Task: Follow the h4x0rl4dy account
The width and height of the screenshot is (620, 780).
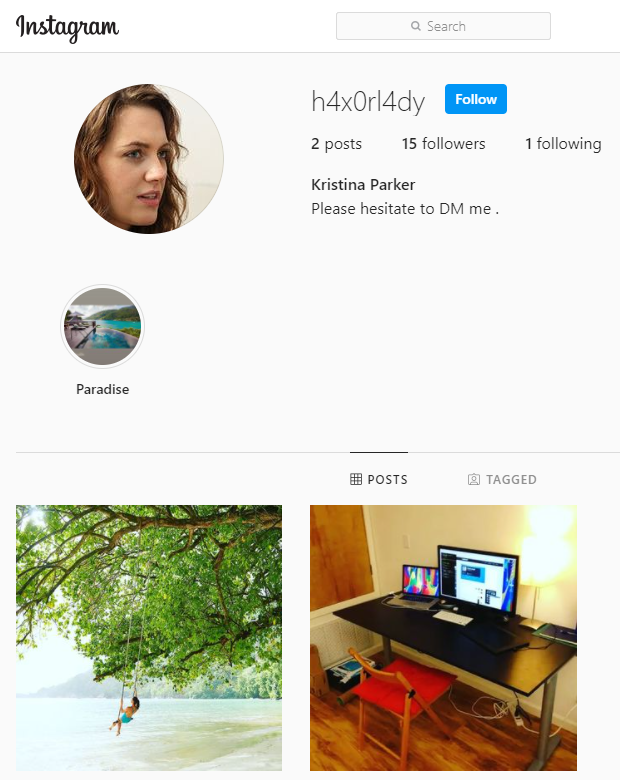Action: tap(476, 99)
